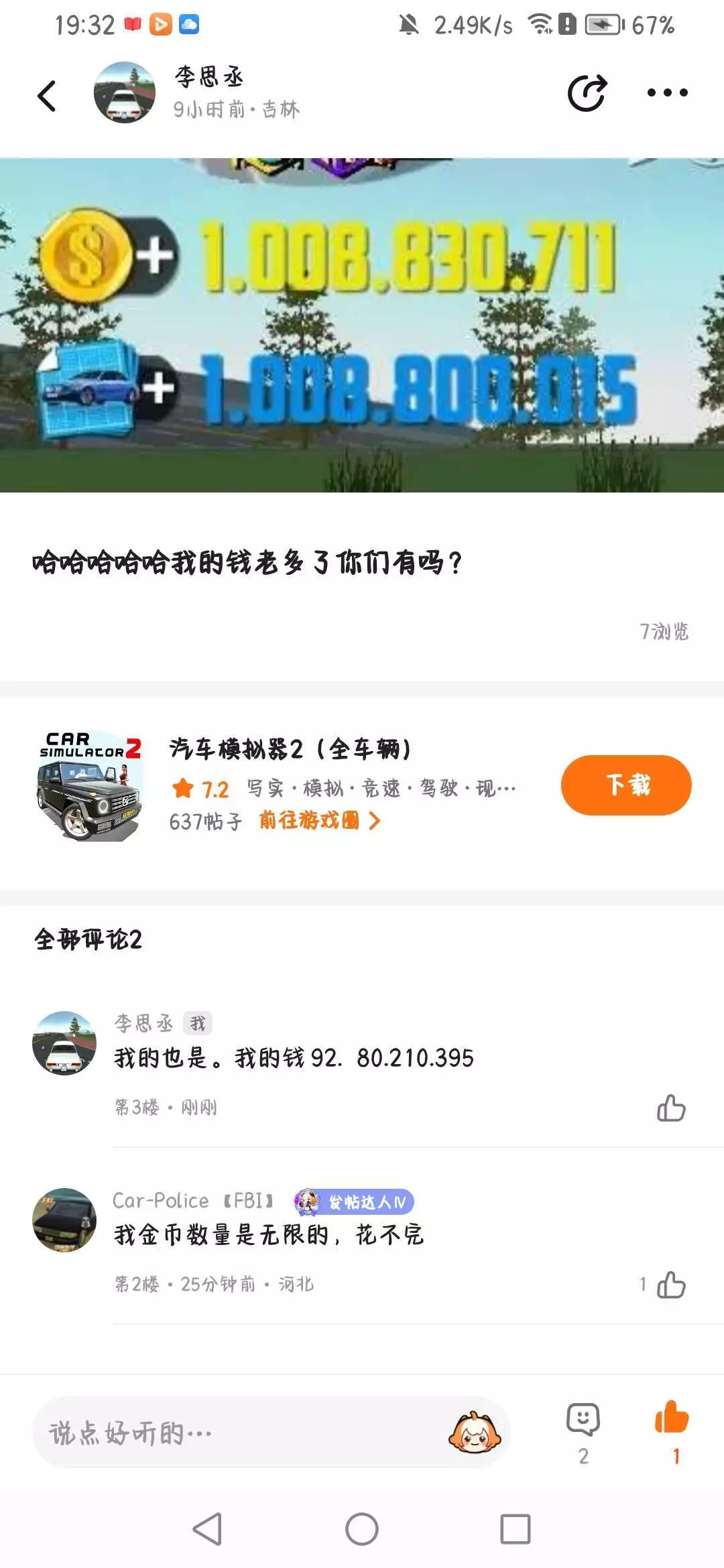Open the emoji picker in comment box

click(x=474, y=1433)
